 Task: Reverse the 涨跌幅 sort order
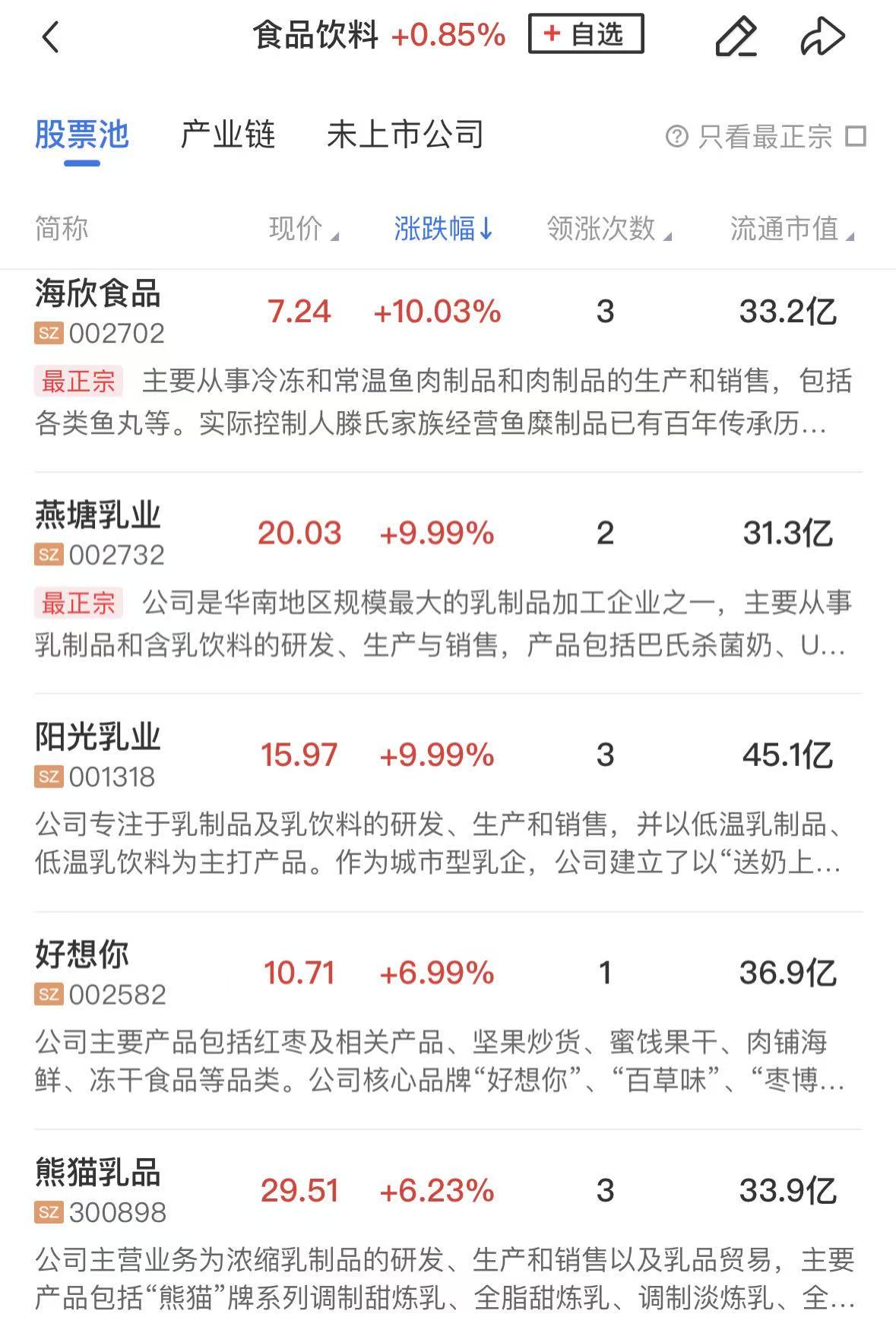coord(443,228)
